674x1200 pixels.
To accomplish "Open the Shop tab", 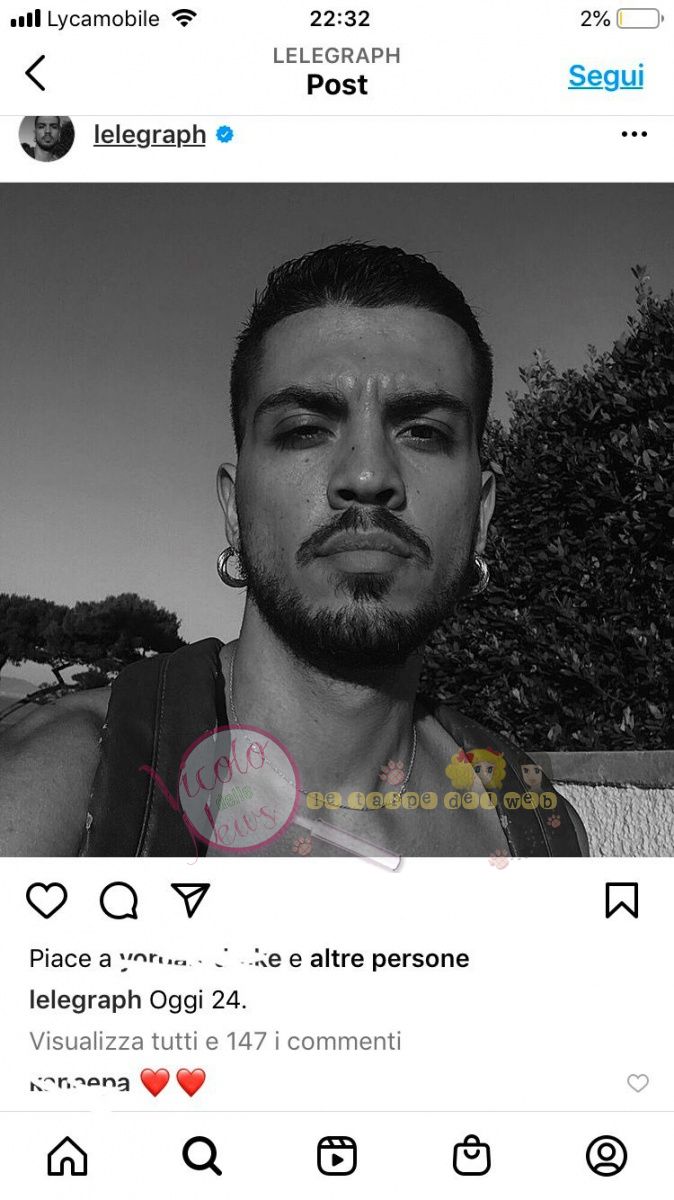I will [471, 1157].
